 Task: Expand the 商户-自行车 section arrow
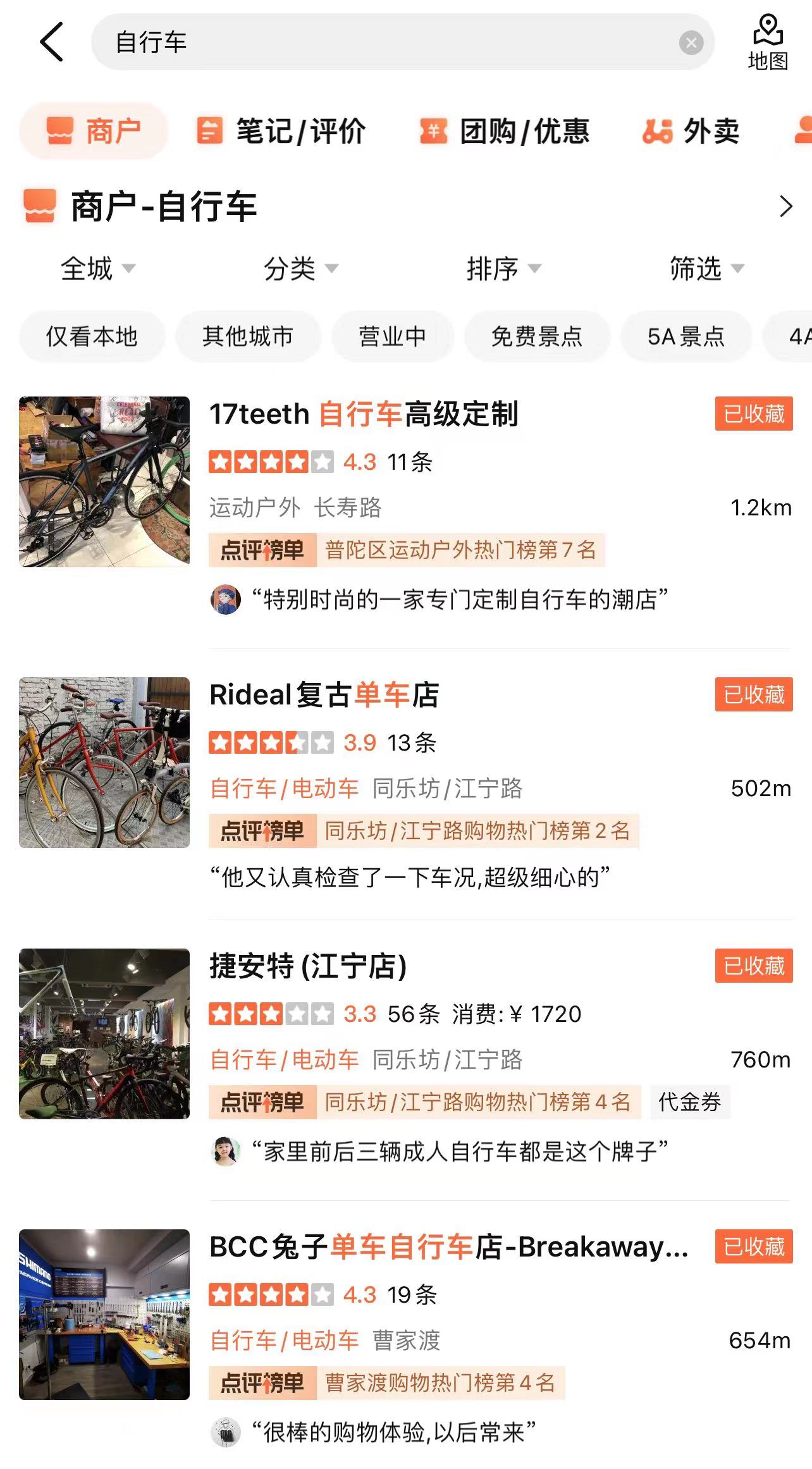tap(785, 206)
